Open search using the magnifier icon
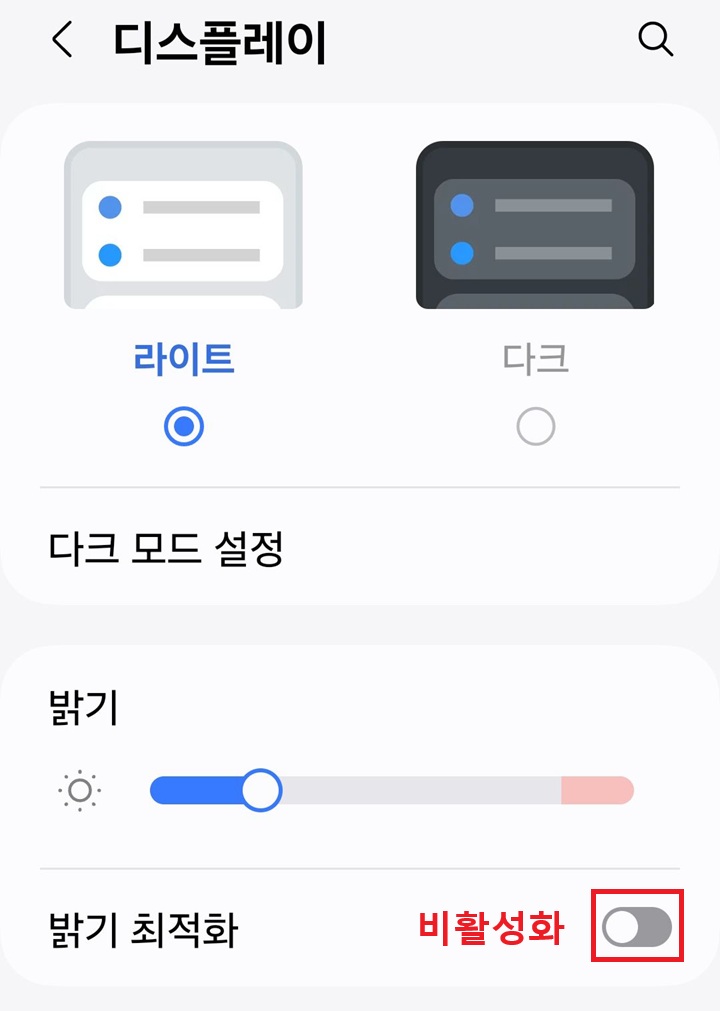The width and height of the screenshot is (720, 1011). [657, 40]
